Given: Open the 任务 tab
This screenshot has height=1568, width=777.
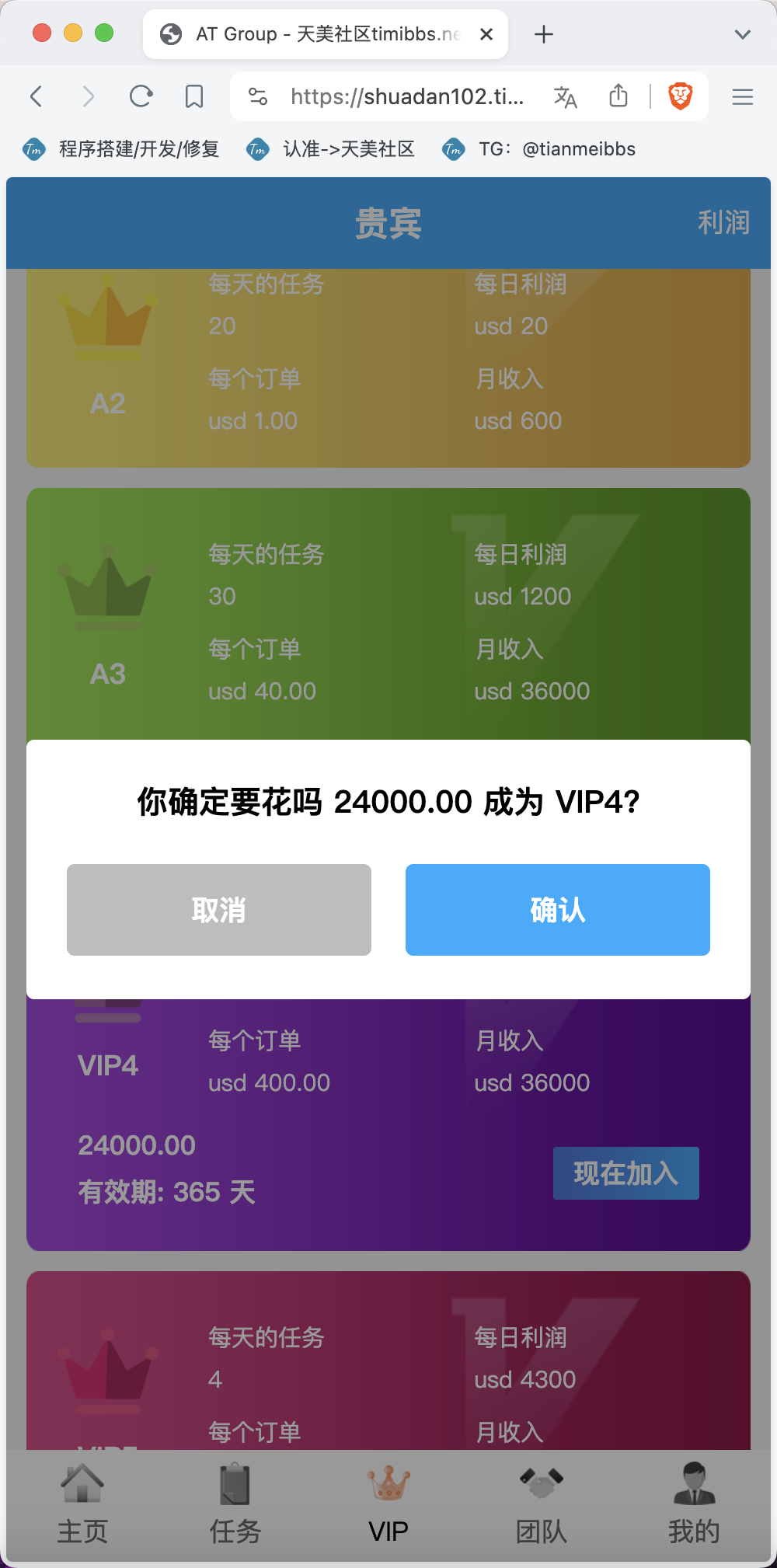Looking at the screenshot, I should click(235, 1504).
